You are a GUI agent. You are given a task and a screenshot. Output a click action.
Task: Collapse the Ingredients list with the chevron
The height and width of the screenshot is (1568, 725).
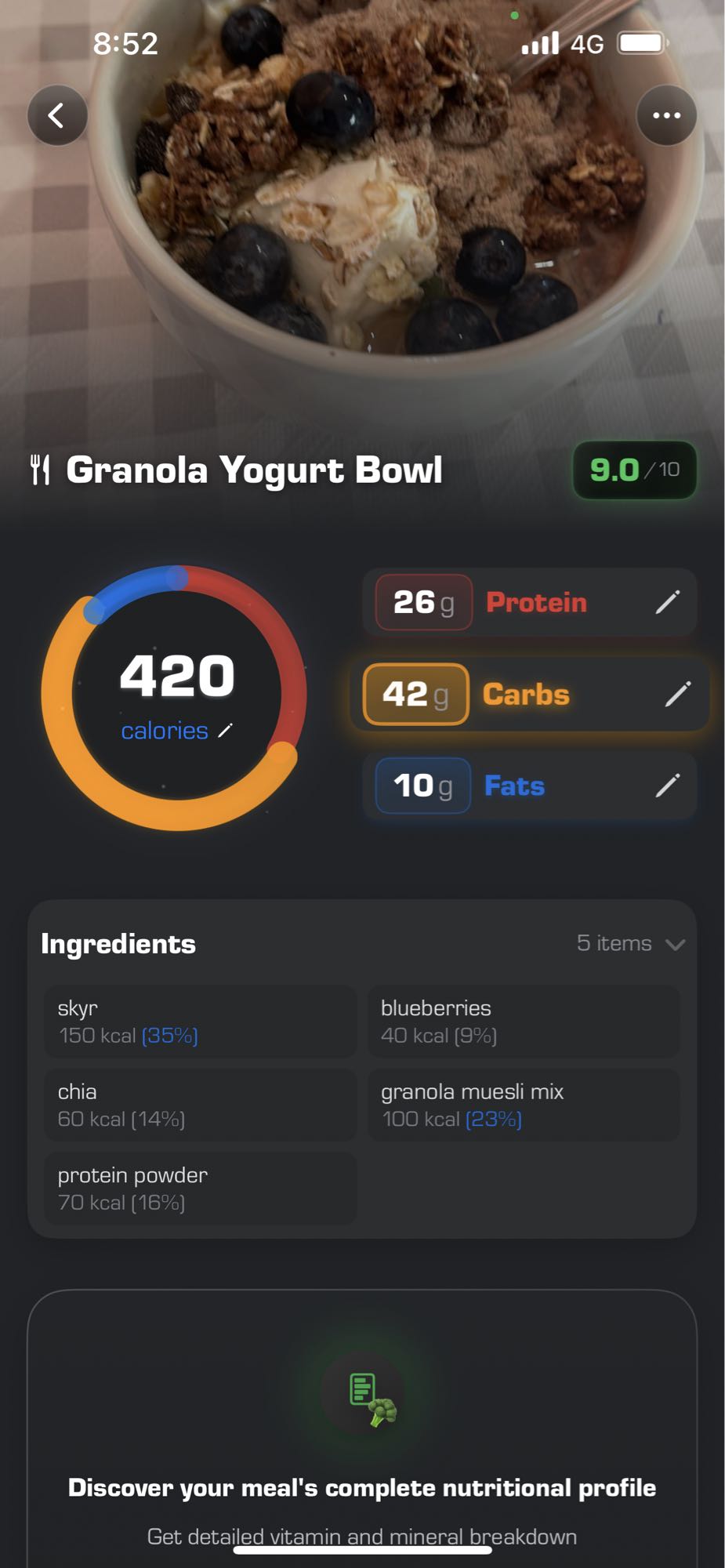click(x=676, y=944)
